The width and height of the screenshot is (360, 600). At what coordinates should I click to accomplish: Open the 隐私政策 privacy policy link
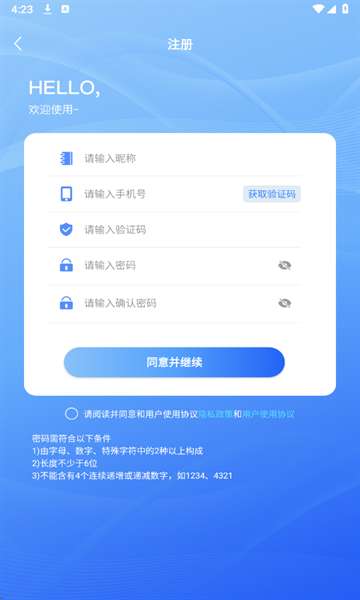tap(216, 414)
